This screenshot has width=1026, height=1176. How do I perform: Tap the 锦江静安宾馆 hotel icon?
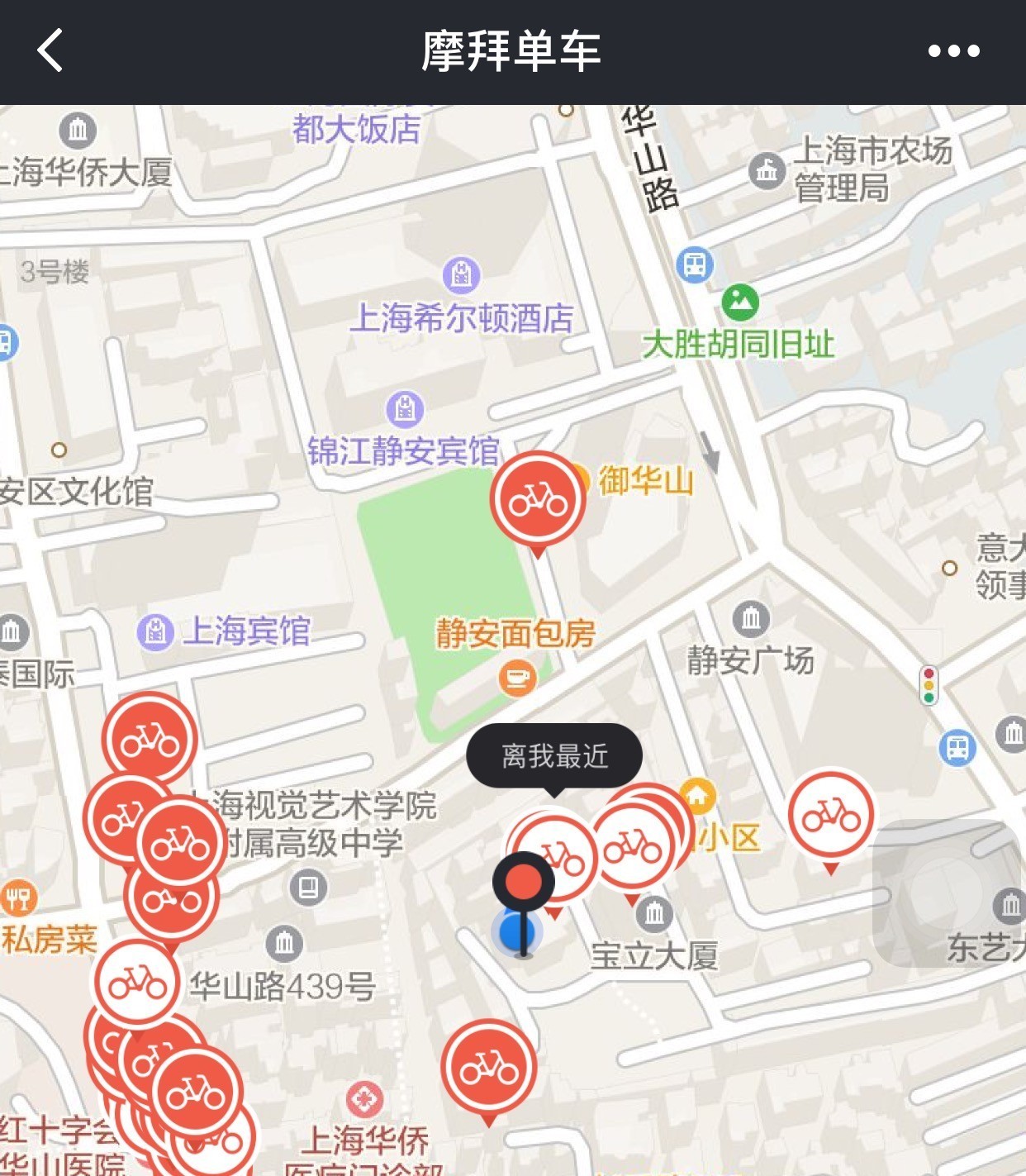pos(402,407)
